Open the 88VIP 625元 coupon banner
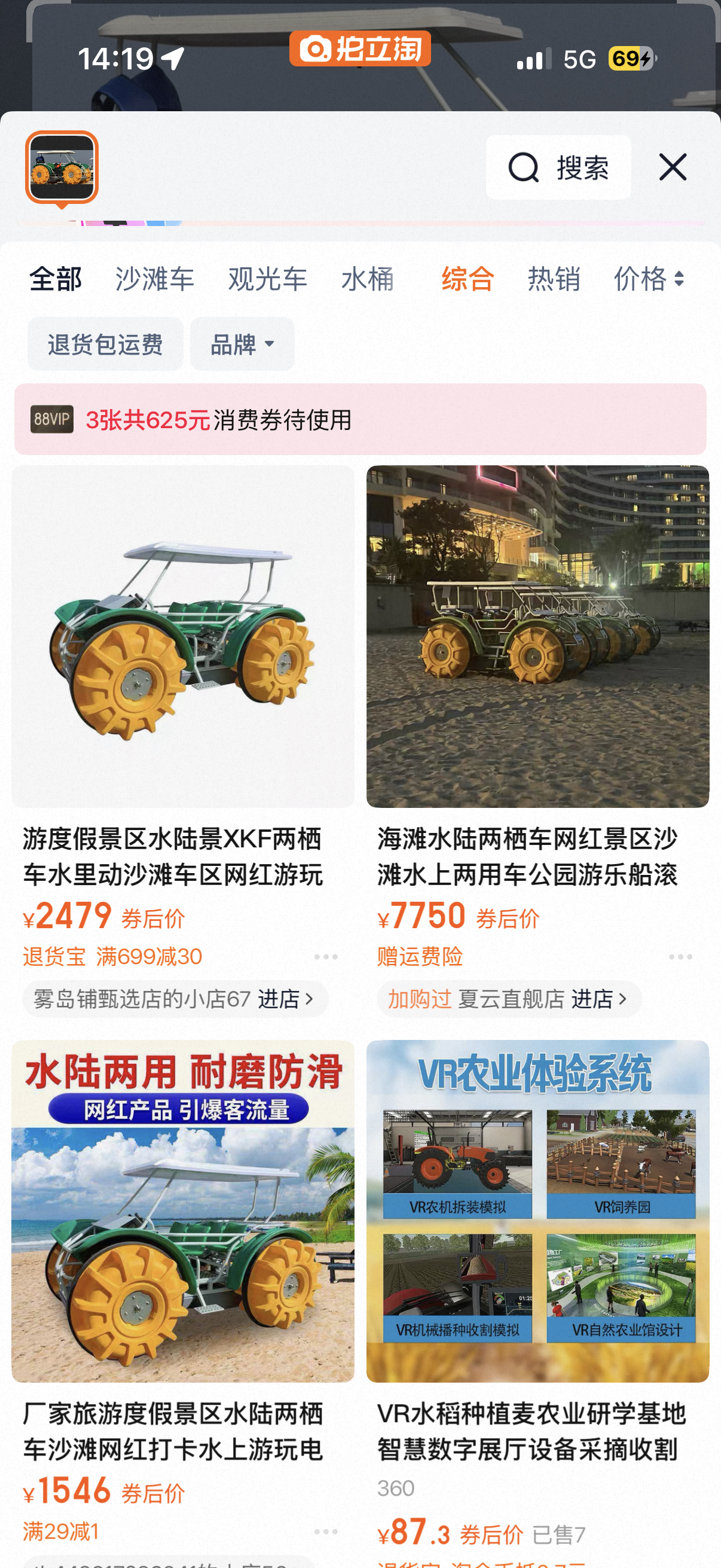The height and width of the screenshot is (1568, 721). pyautogui.click(x=360, y=419)
